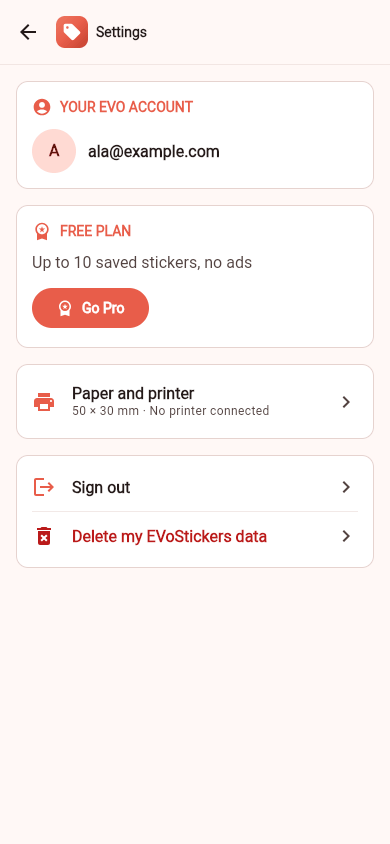Viewport: 390px width, 844px height.
Task: Tap the Go Pro upgrade button
Action: (90, 308)
